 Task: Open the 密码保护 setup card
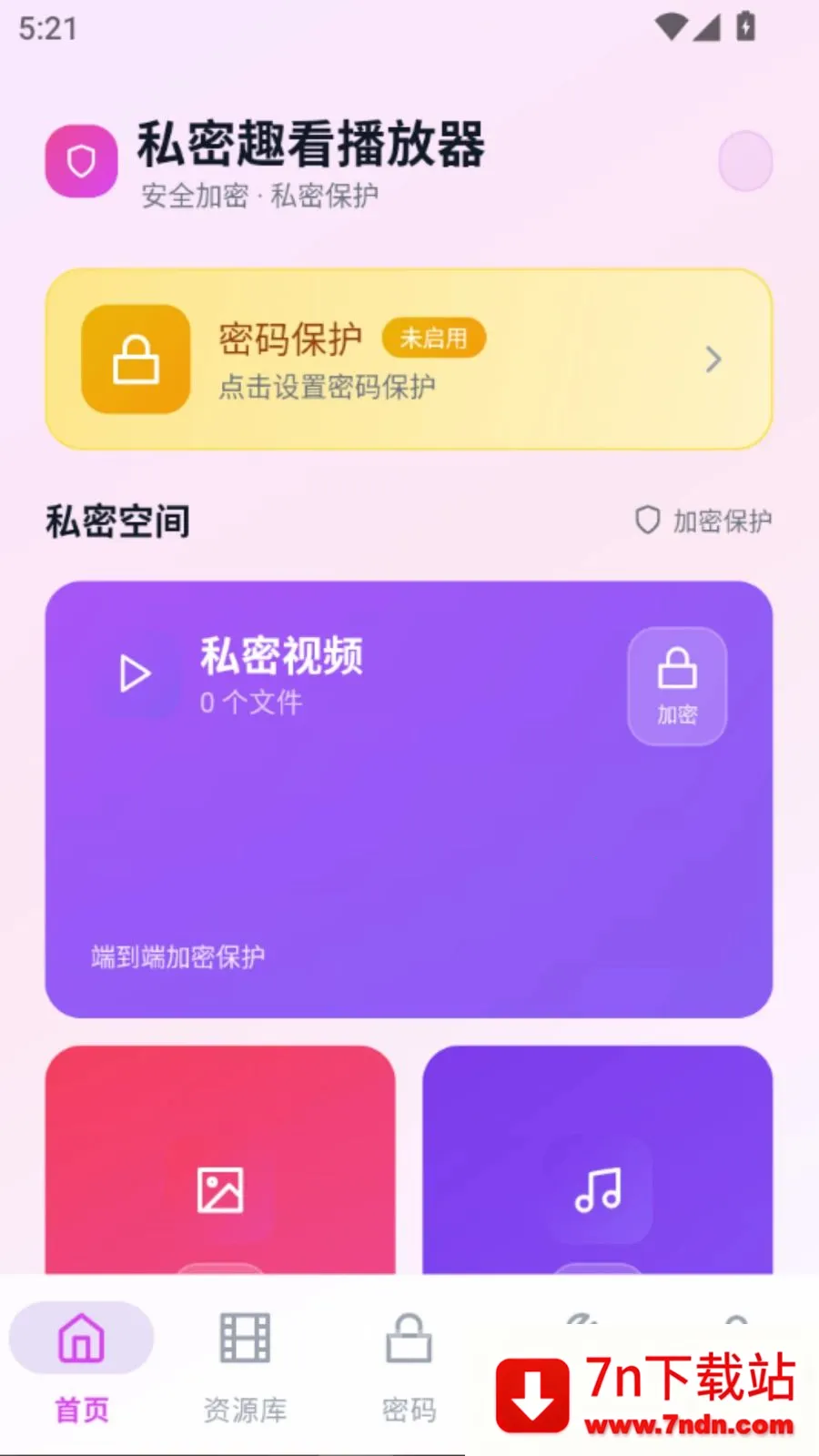[409, 359]
